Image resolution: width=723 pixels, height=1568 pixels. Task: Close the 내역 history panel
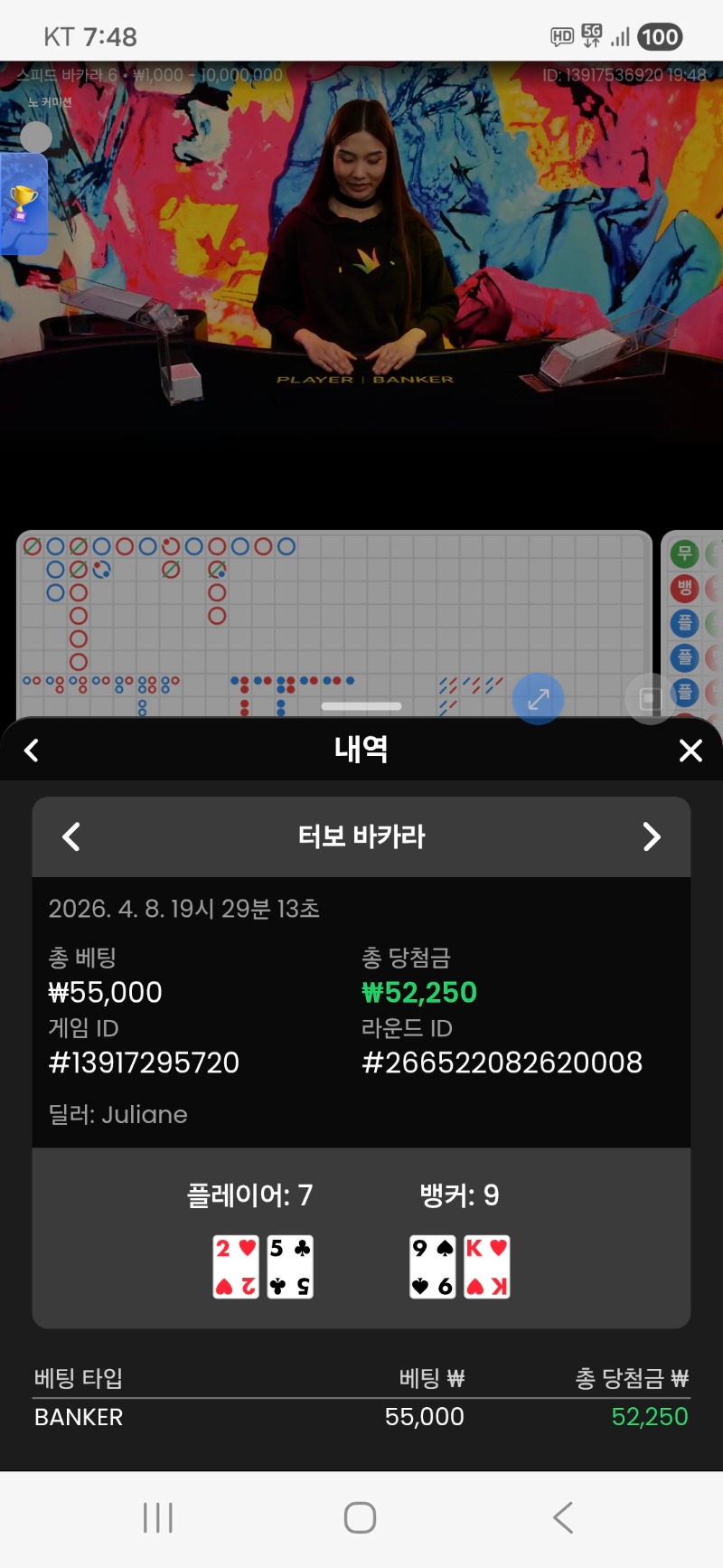pos(690,750)
